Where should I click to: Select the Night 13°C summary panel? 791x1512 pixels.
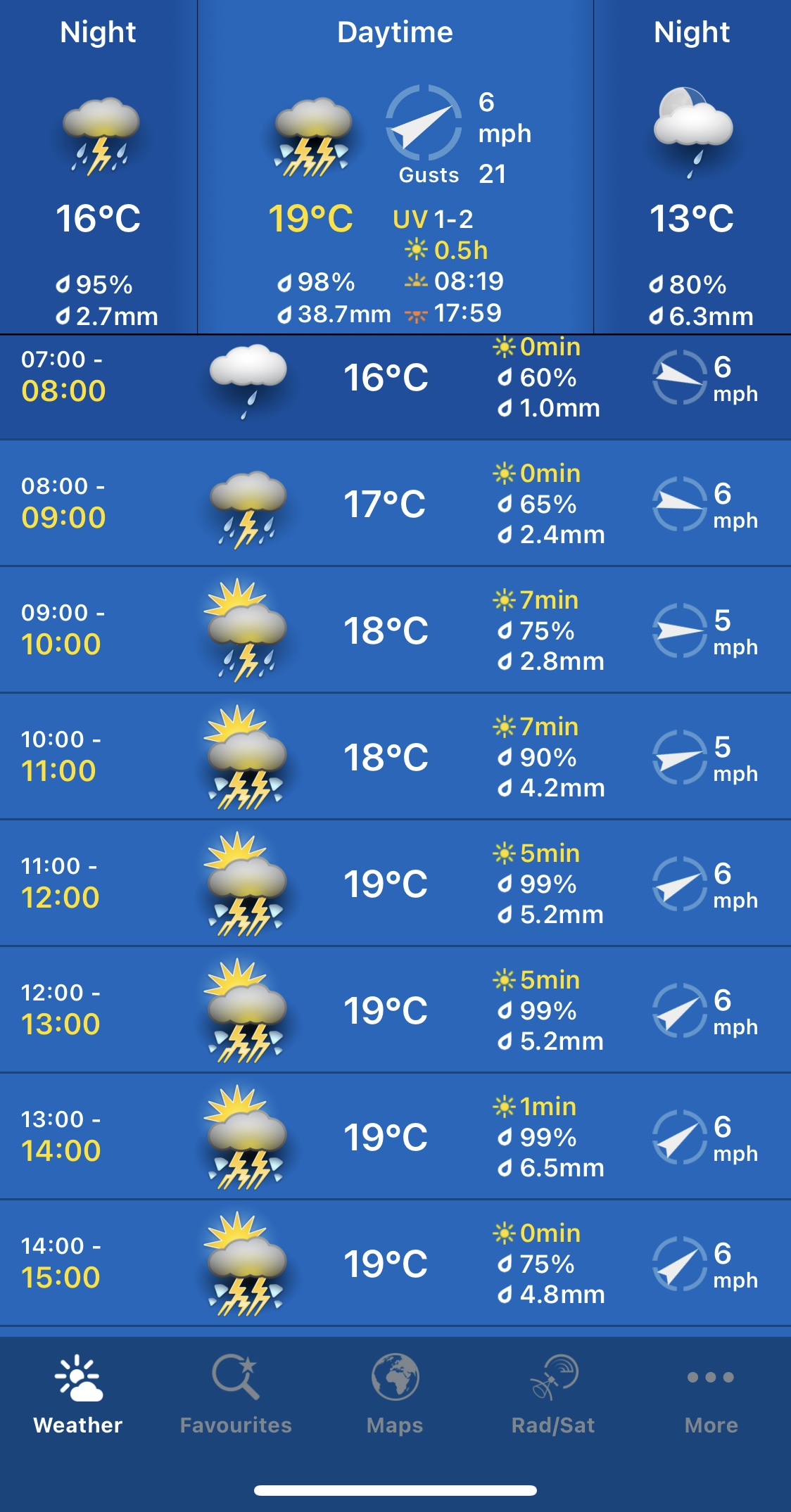coord(692,167)
